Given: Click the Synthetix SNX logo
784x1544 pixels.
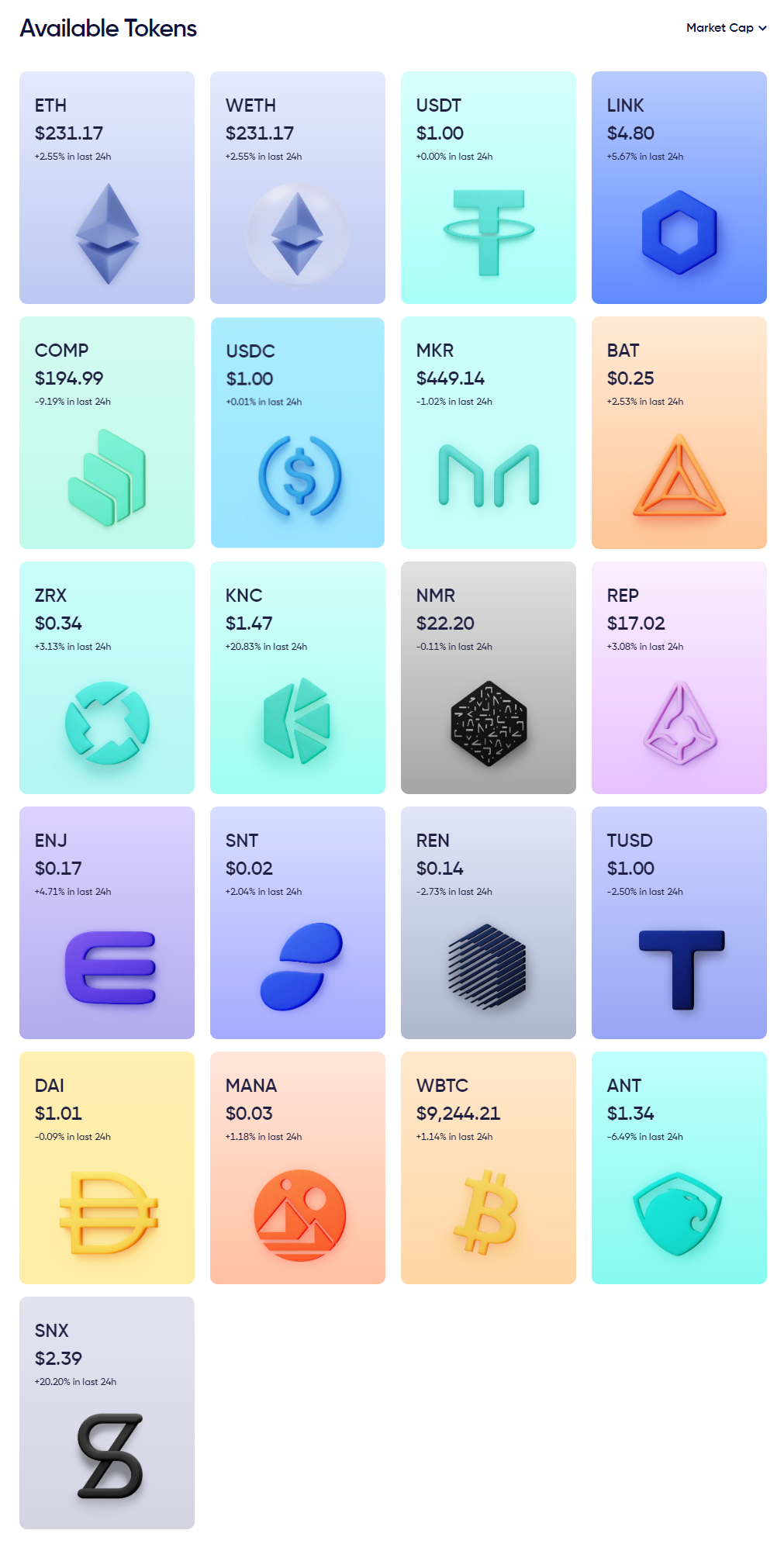Looking at the screenshot, I should pyautogui.click(x=111, y=1456).
